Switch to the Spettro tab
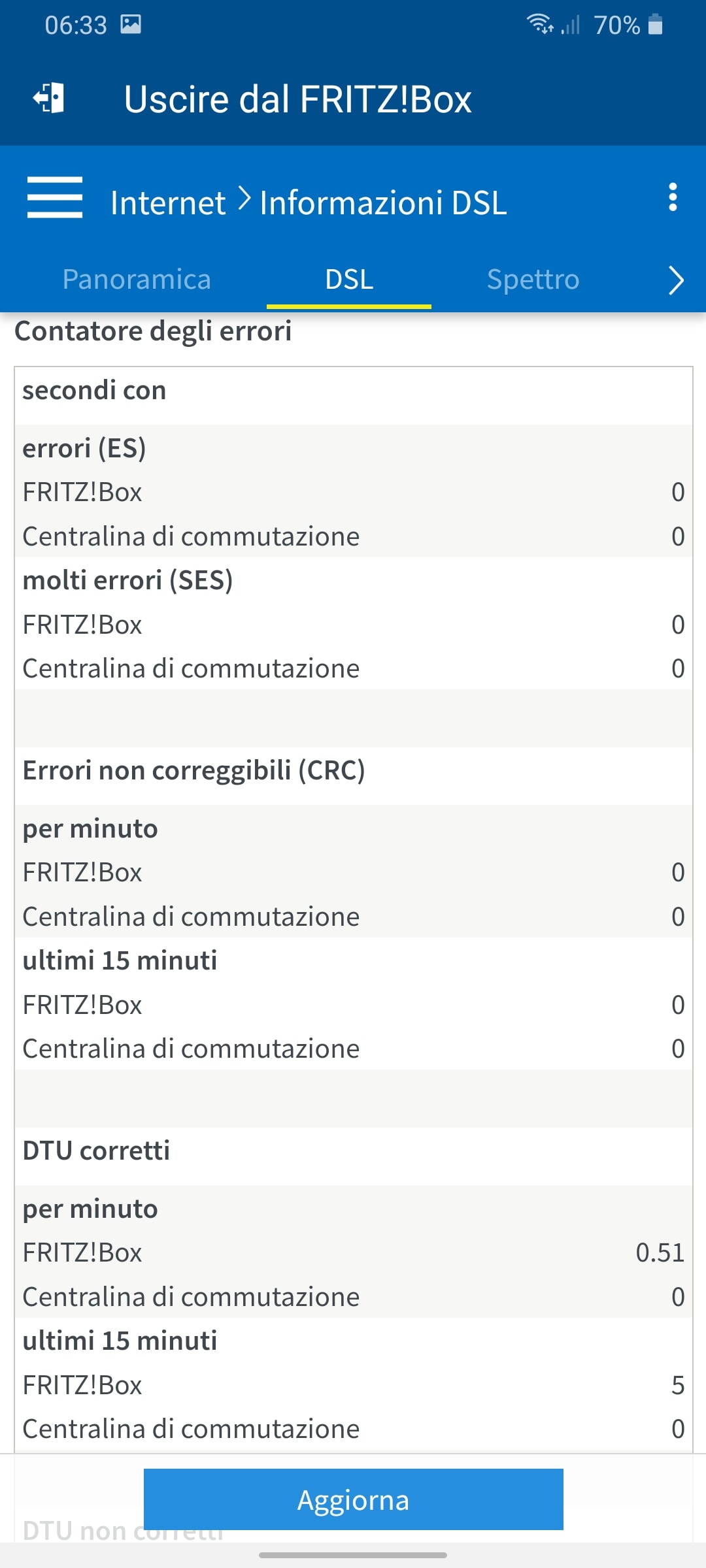 point(533,280)
